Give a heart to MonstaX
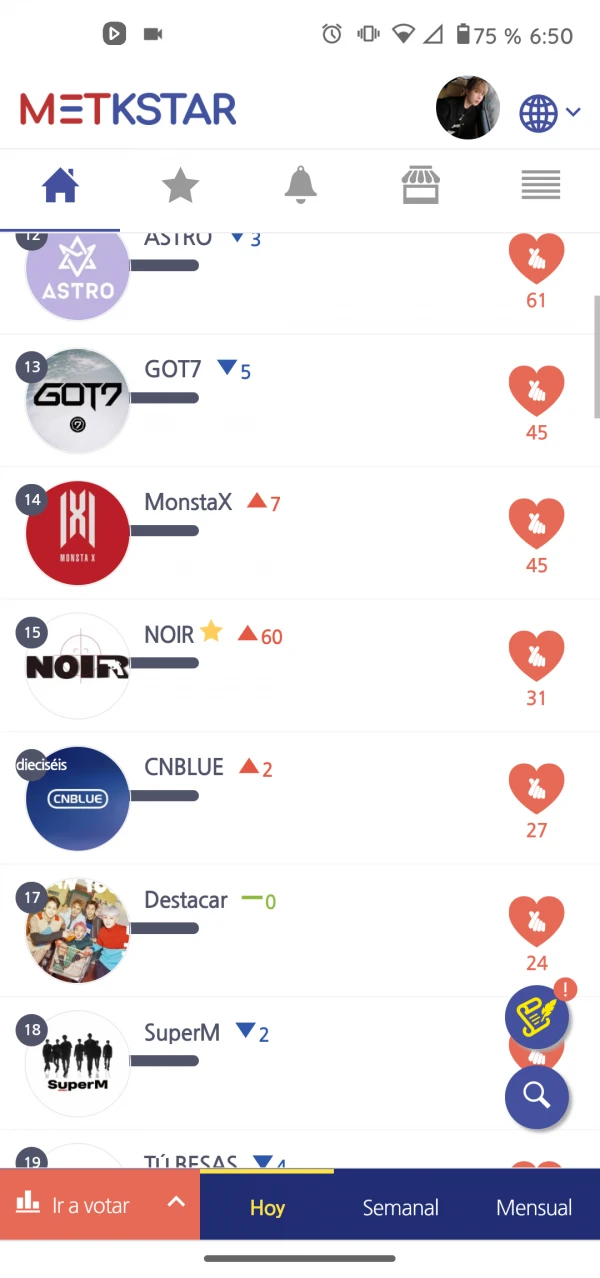The width and height of the screenshot is (600, 1278). tap(536, 524)
